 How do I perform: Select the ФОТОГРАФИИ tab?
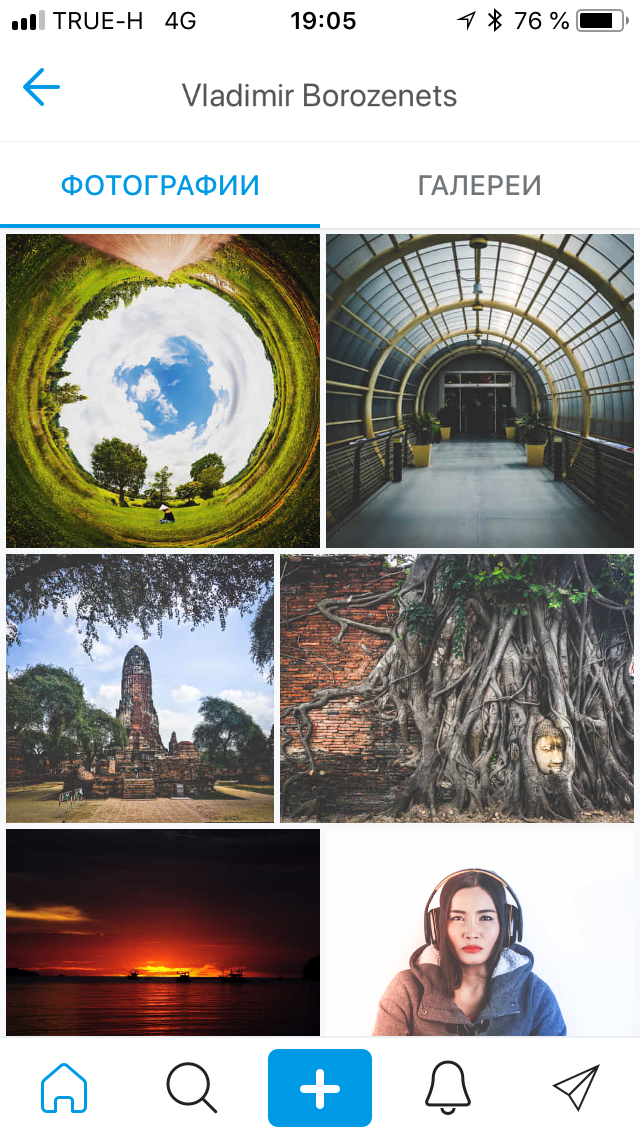tap(159, 185)
